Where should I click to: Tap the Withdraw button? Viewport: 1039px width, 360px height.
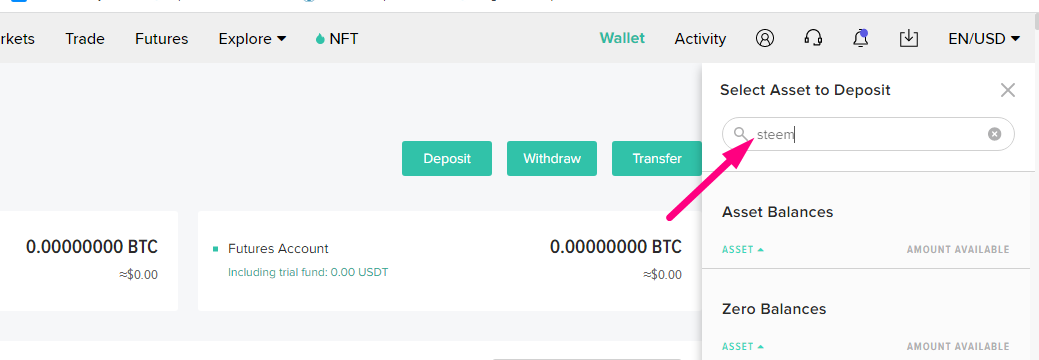point(552,158)
